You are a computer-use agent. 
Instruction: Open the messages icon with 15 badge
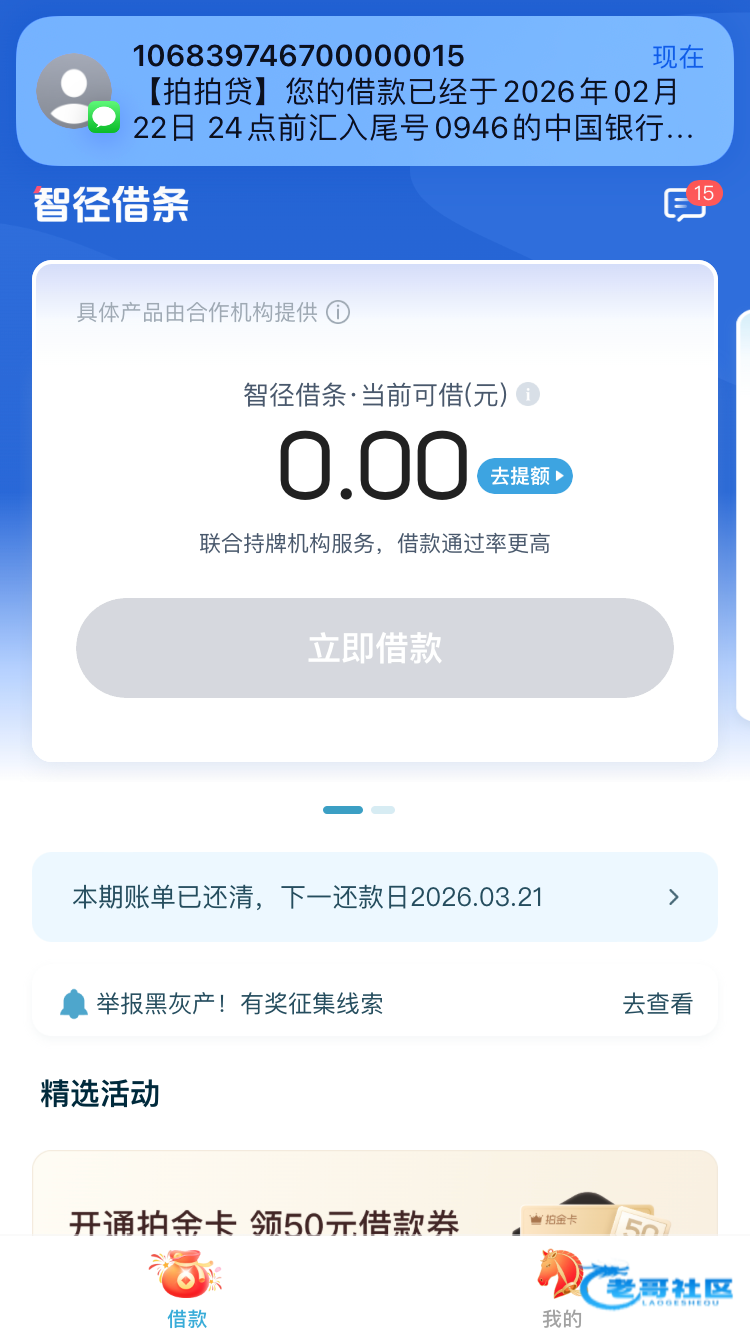pos(686,204)
